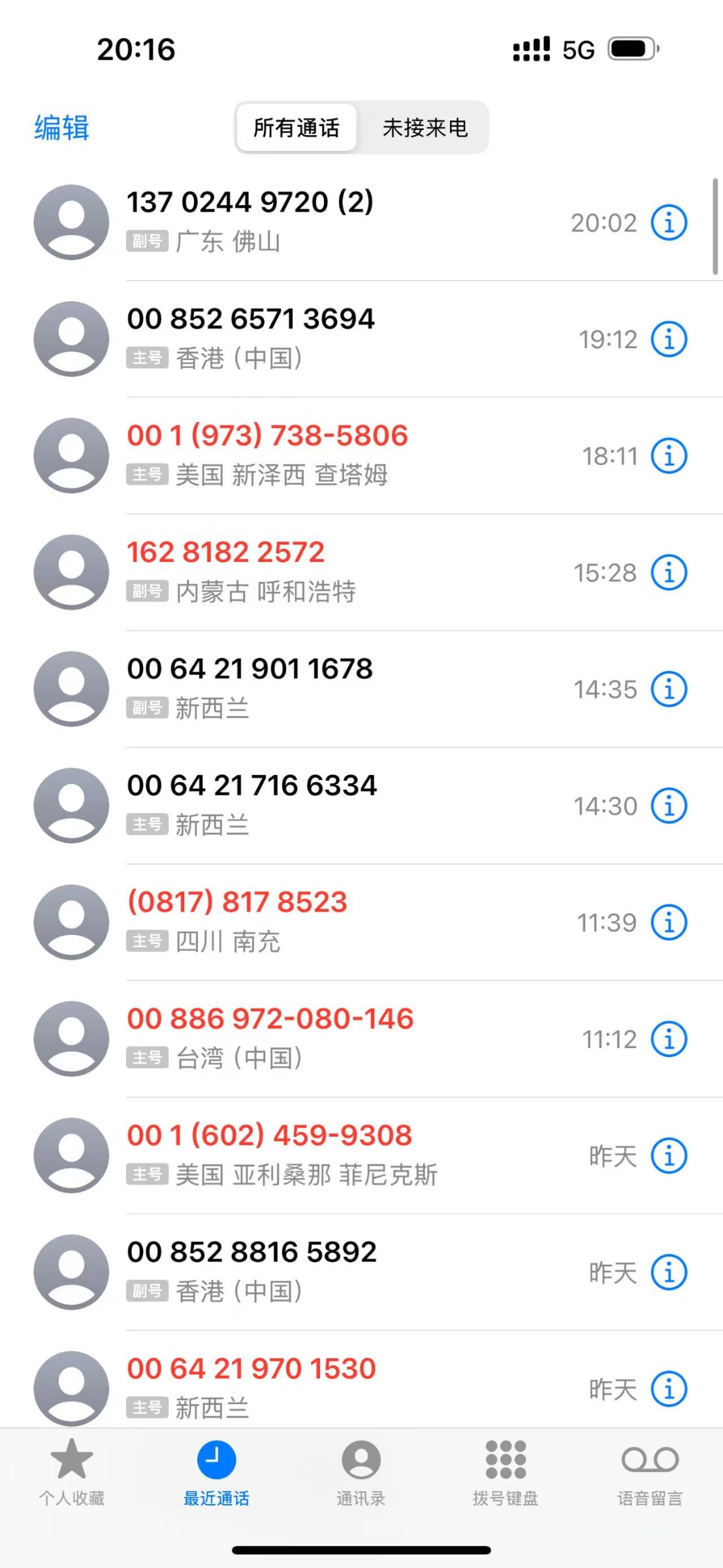The height and width of the screenshot is (1568, 723).
Task: Switch to the 未接来电 missed calls tab
Action: (x=425, y=127)
